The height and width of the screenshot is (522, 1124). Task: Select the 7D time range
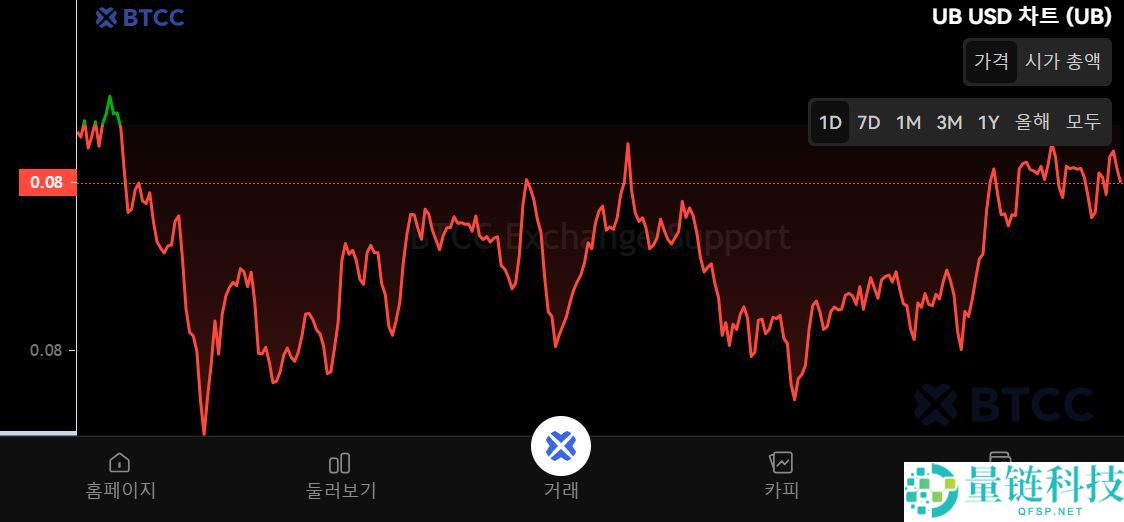point(869,122)
